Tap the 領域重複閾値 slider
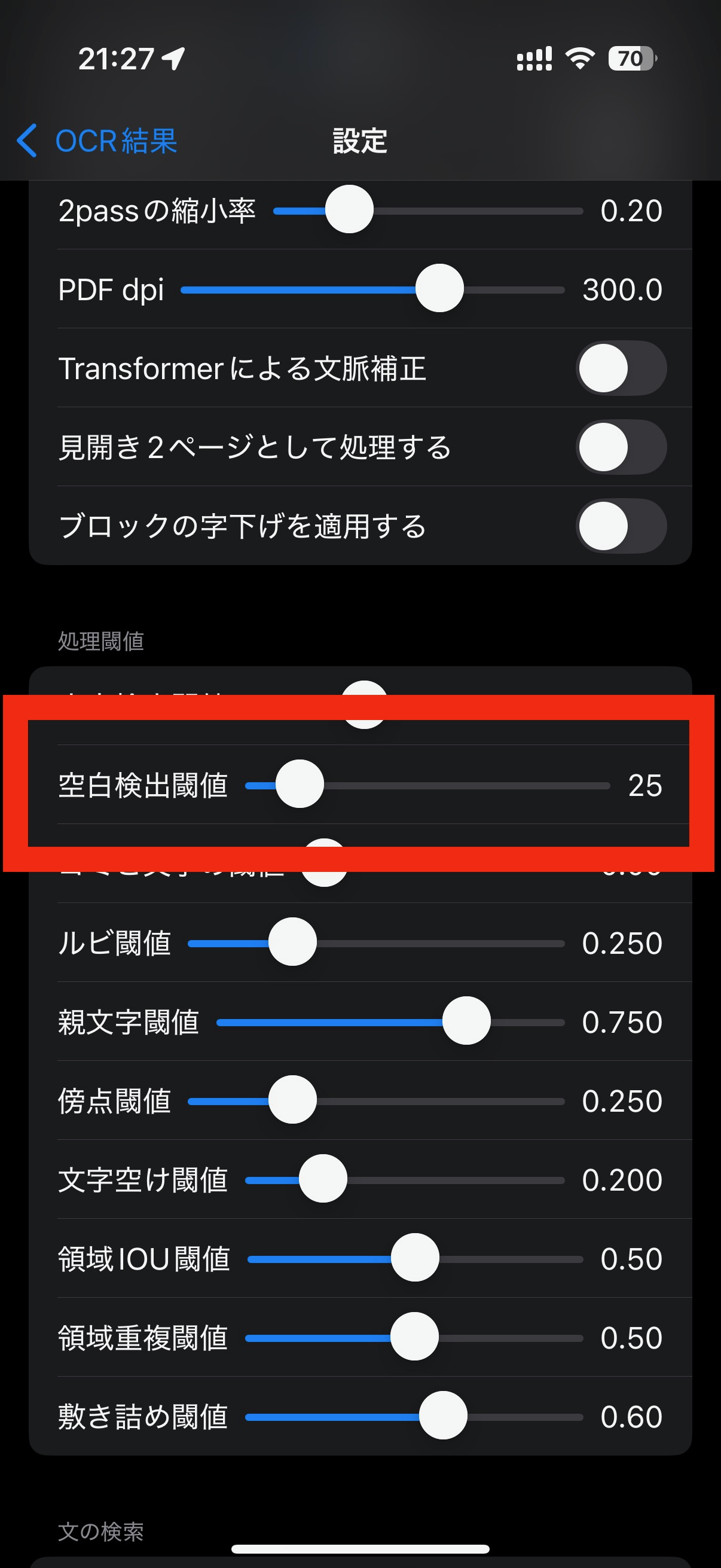 point(414,1337)
